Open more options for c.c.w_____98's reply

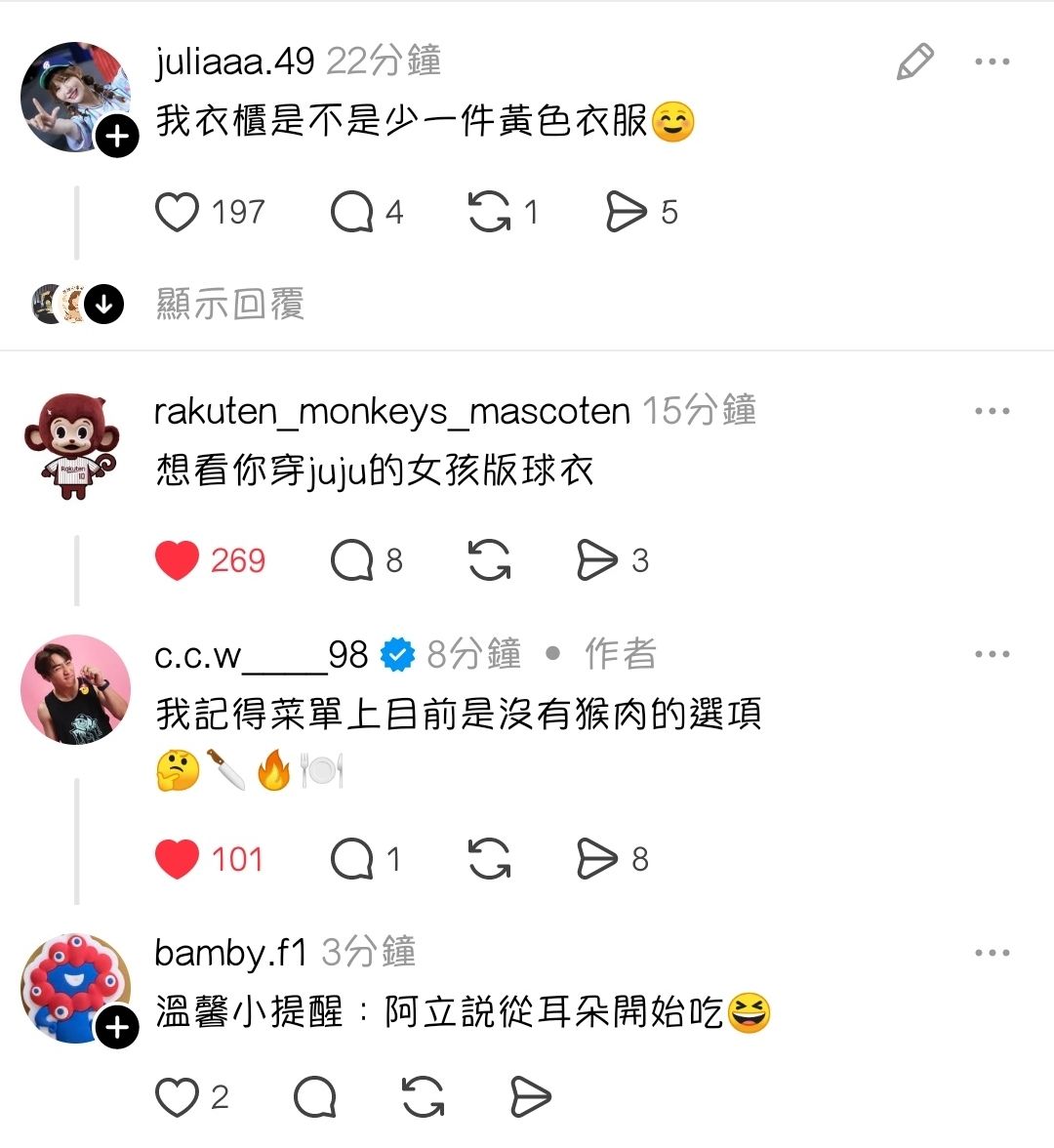pyautogui.click(x=992, y=654)
